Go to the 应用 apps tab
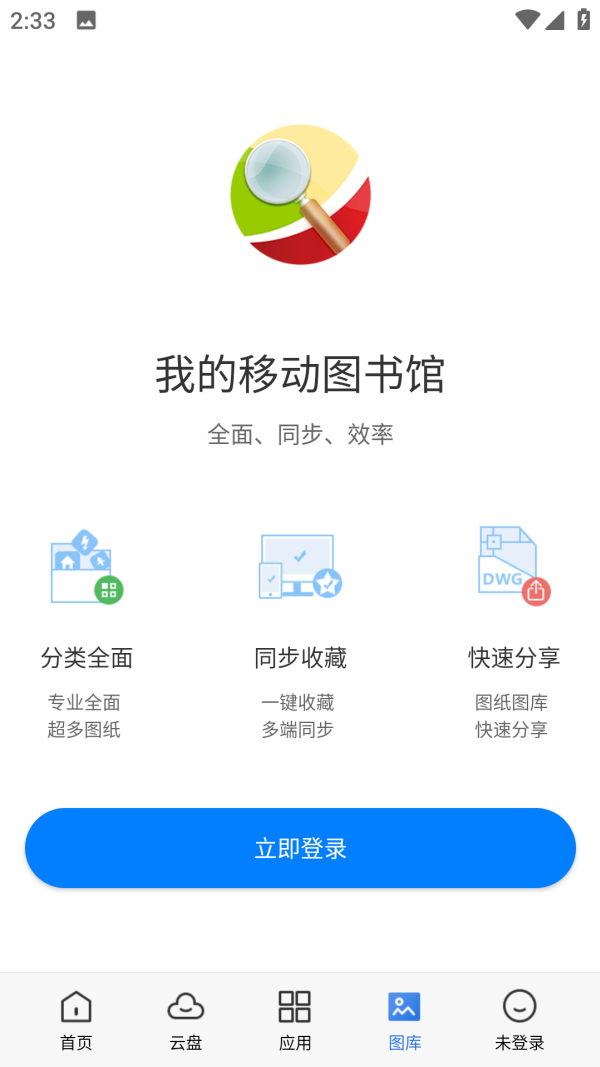The image size is (600, 1067). tap(295, 1020)
